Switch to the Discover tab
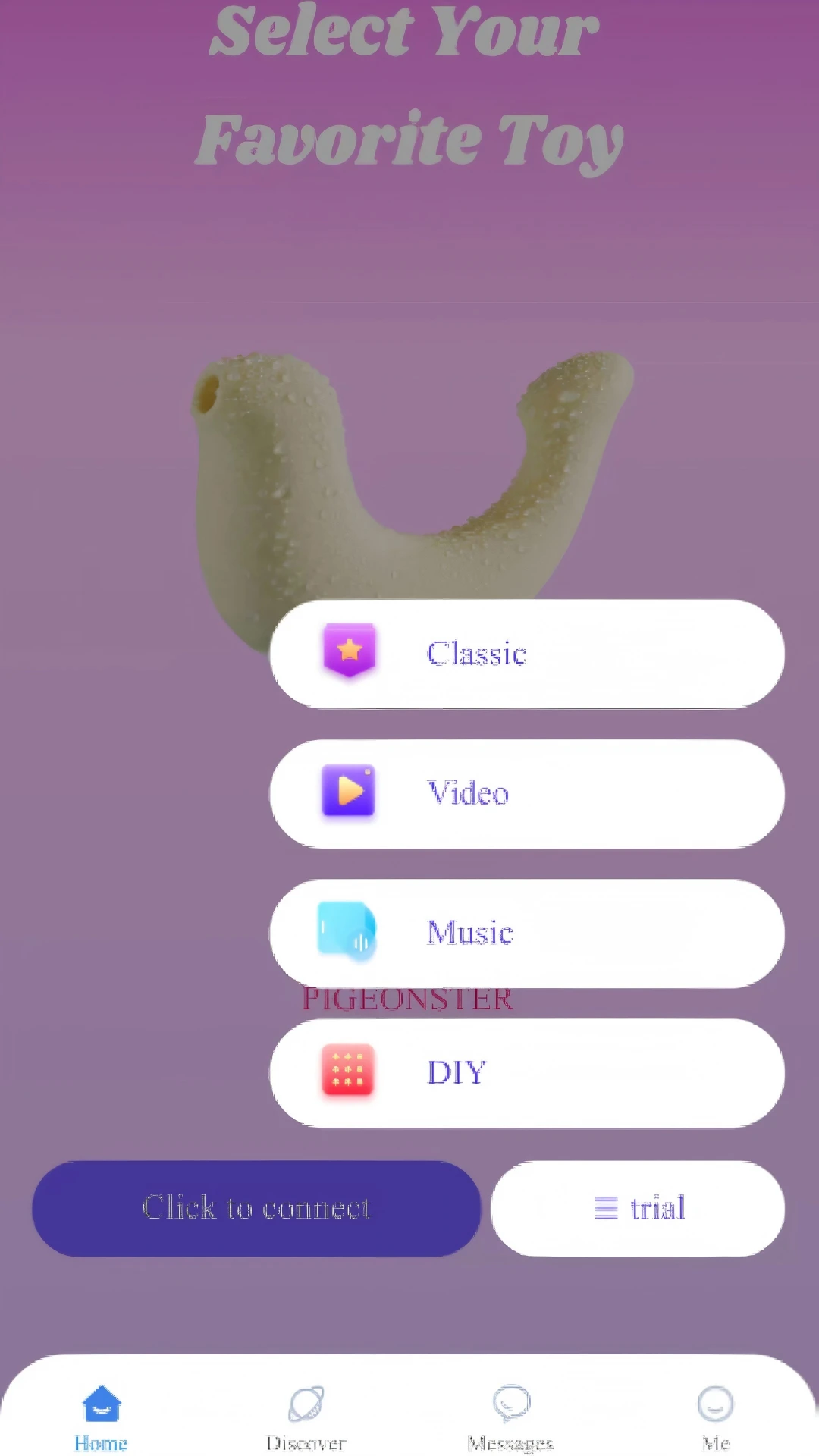This screenshot has width=819, height=1456. (x=306, y=1417)
